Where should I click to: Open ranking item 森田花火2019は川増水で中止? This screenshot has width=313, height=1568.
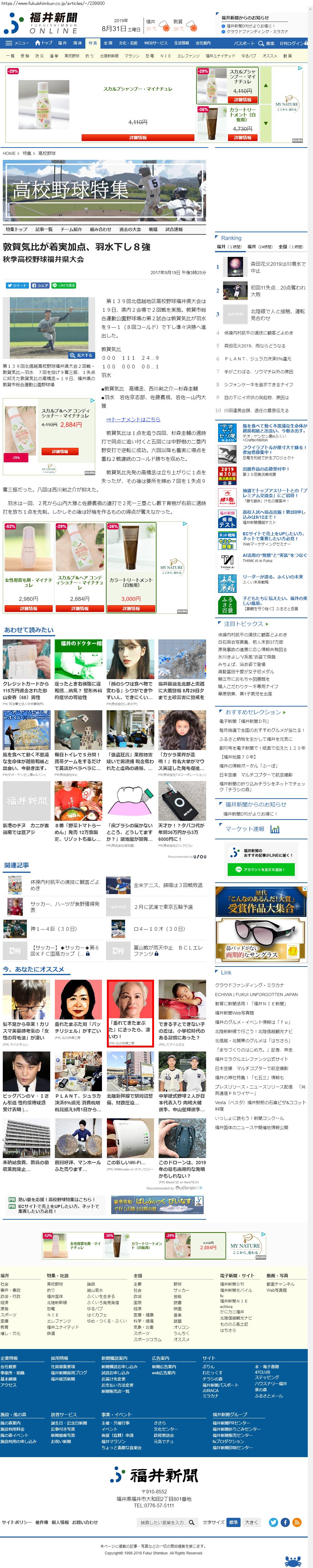coord(277,267)
